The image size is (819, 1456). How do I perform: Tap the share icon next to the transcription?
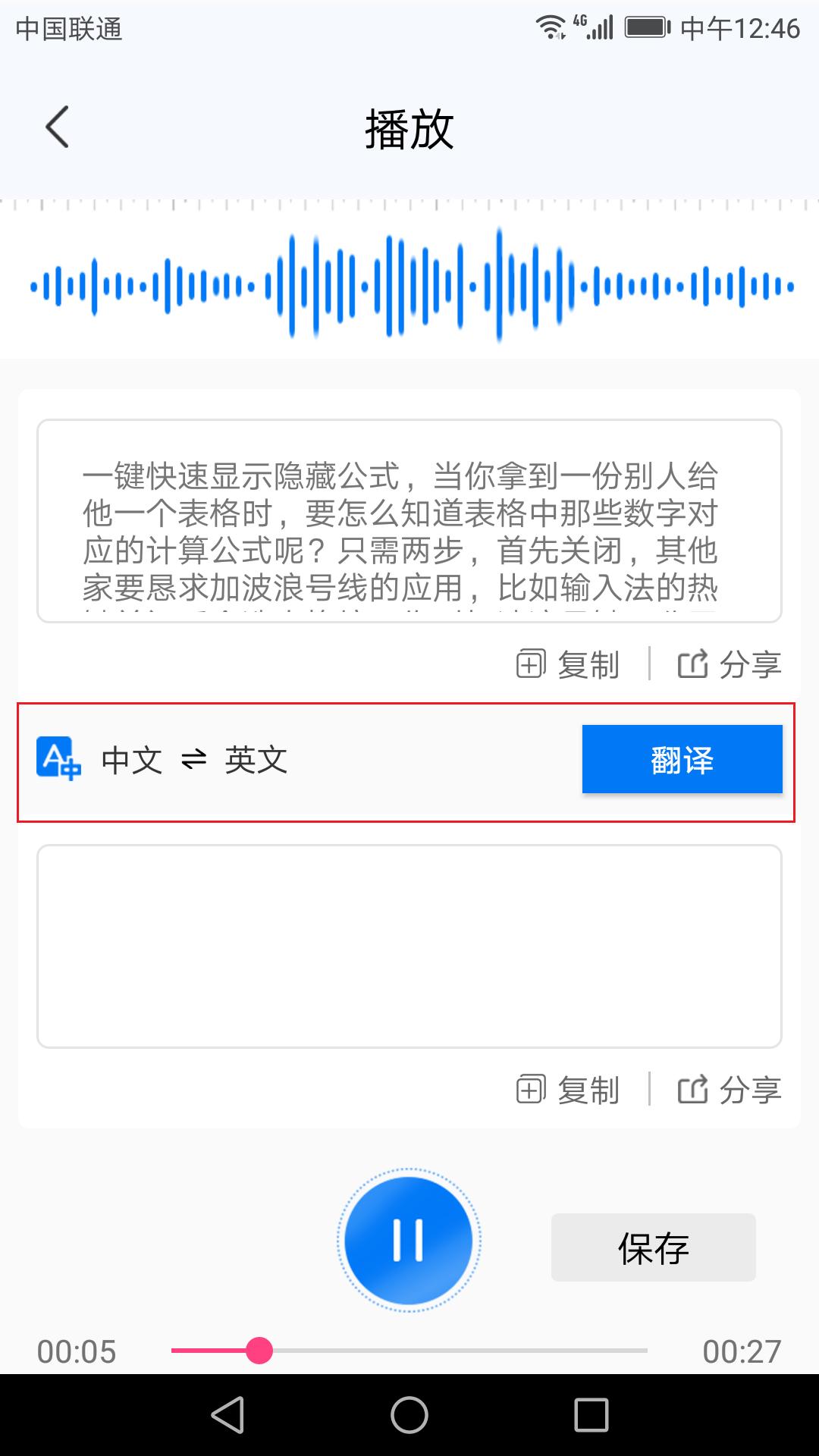[x=694, y=665]
